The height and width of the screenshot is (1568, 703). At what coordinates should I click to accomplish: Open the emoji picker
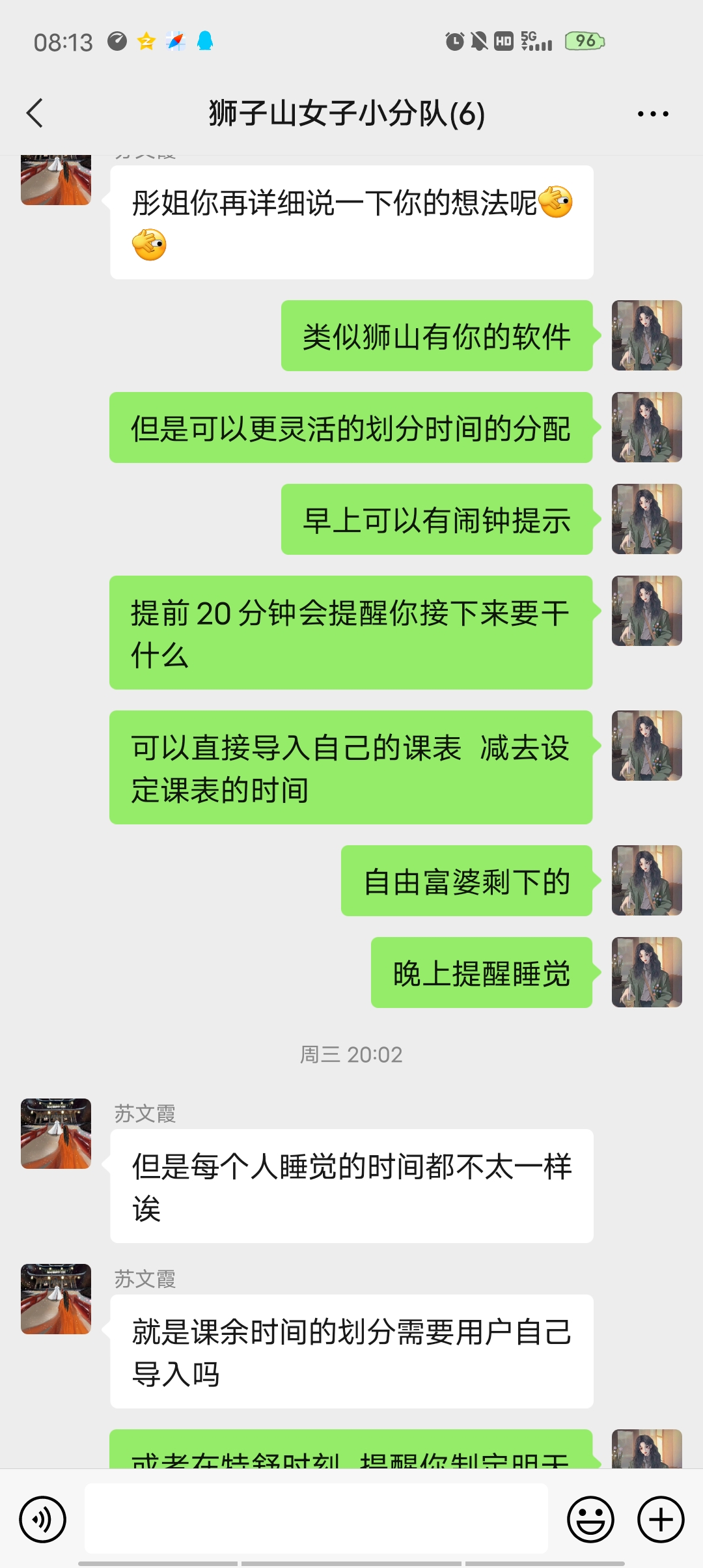click(590, 1519)
